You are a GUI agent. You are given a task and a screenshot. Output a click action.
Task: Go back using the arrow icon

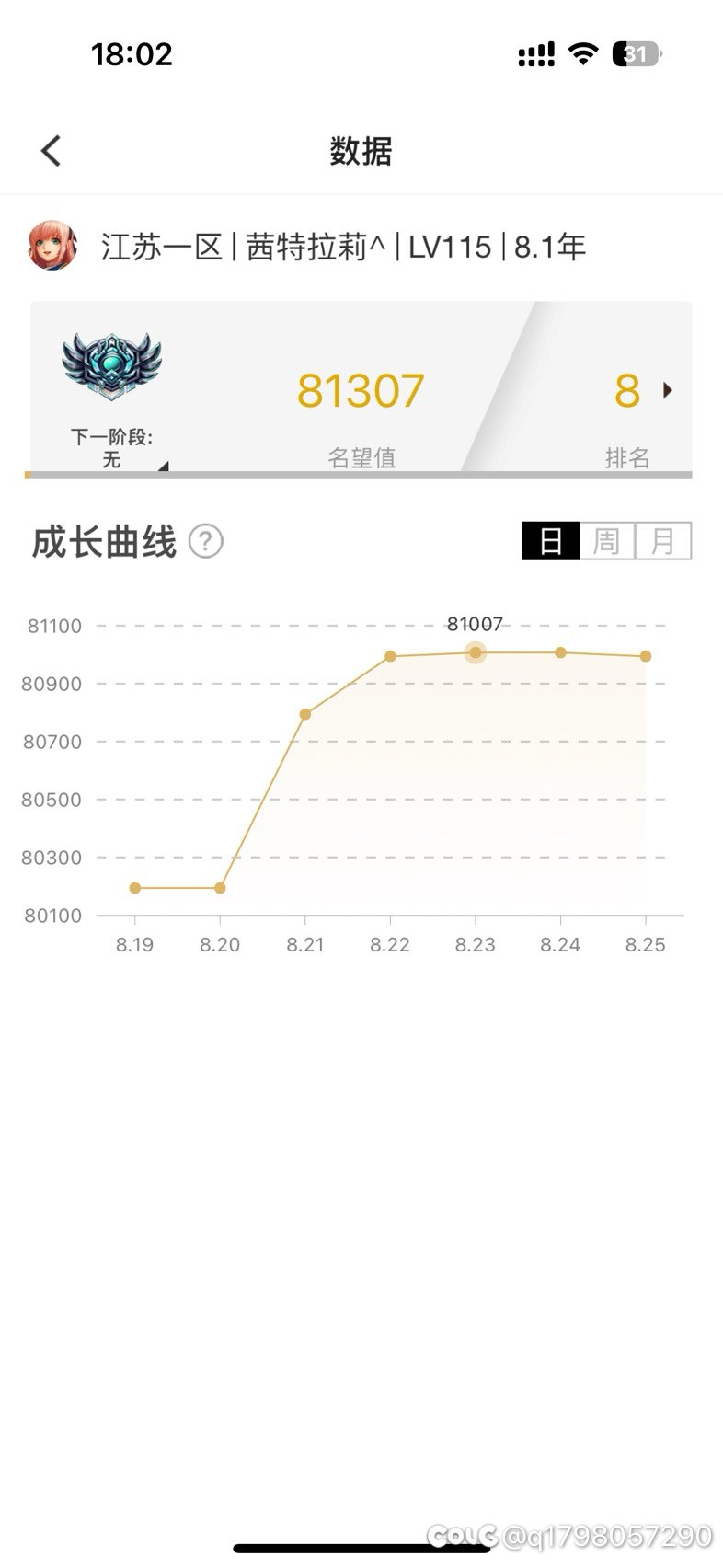(52, 151)
